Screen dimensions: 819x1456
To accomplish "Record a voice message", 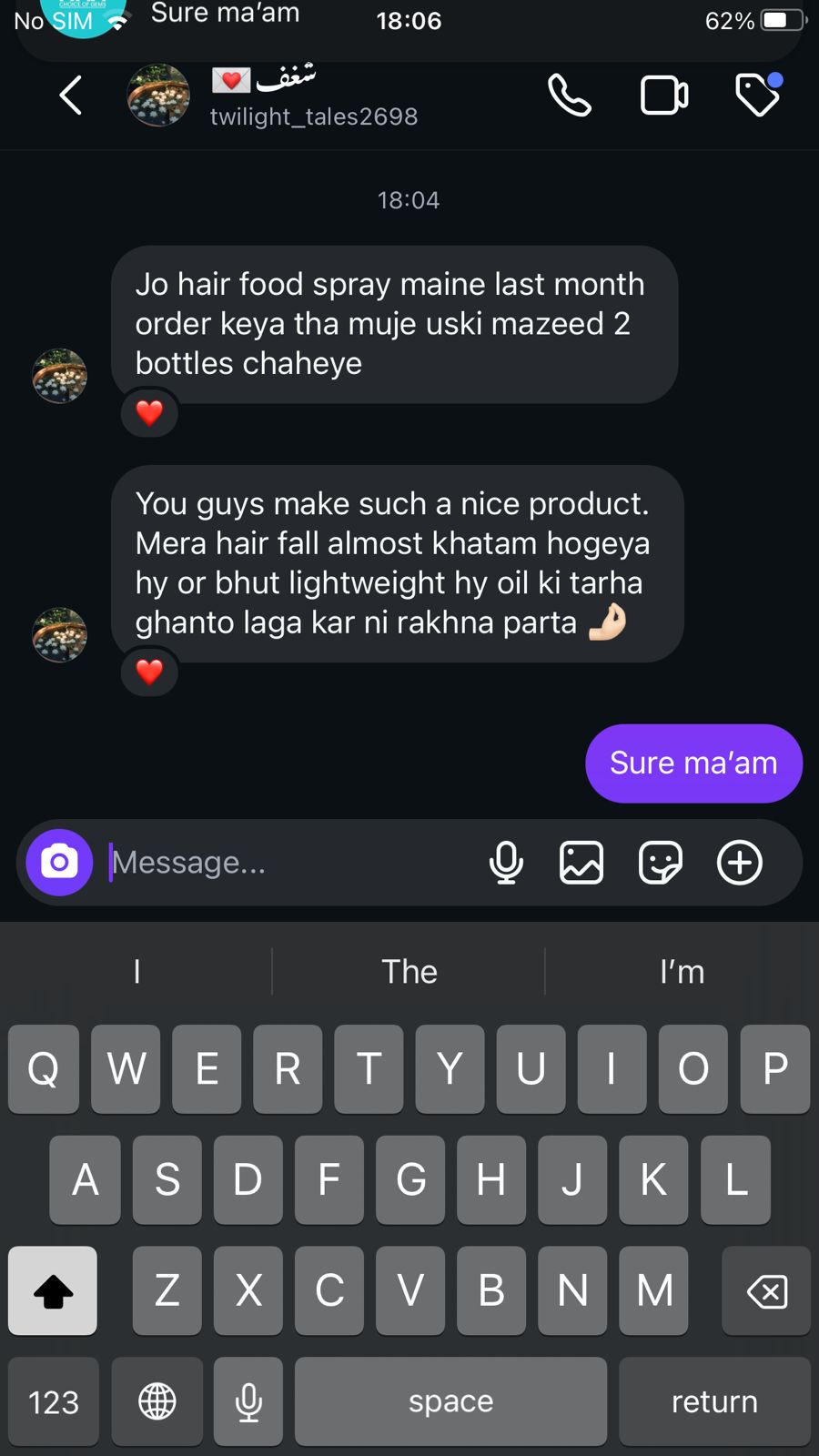I will [506, 862].
